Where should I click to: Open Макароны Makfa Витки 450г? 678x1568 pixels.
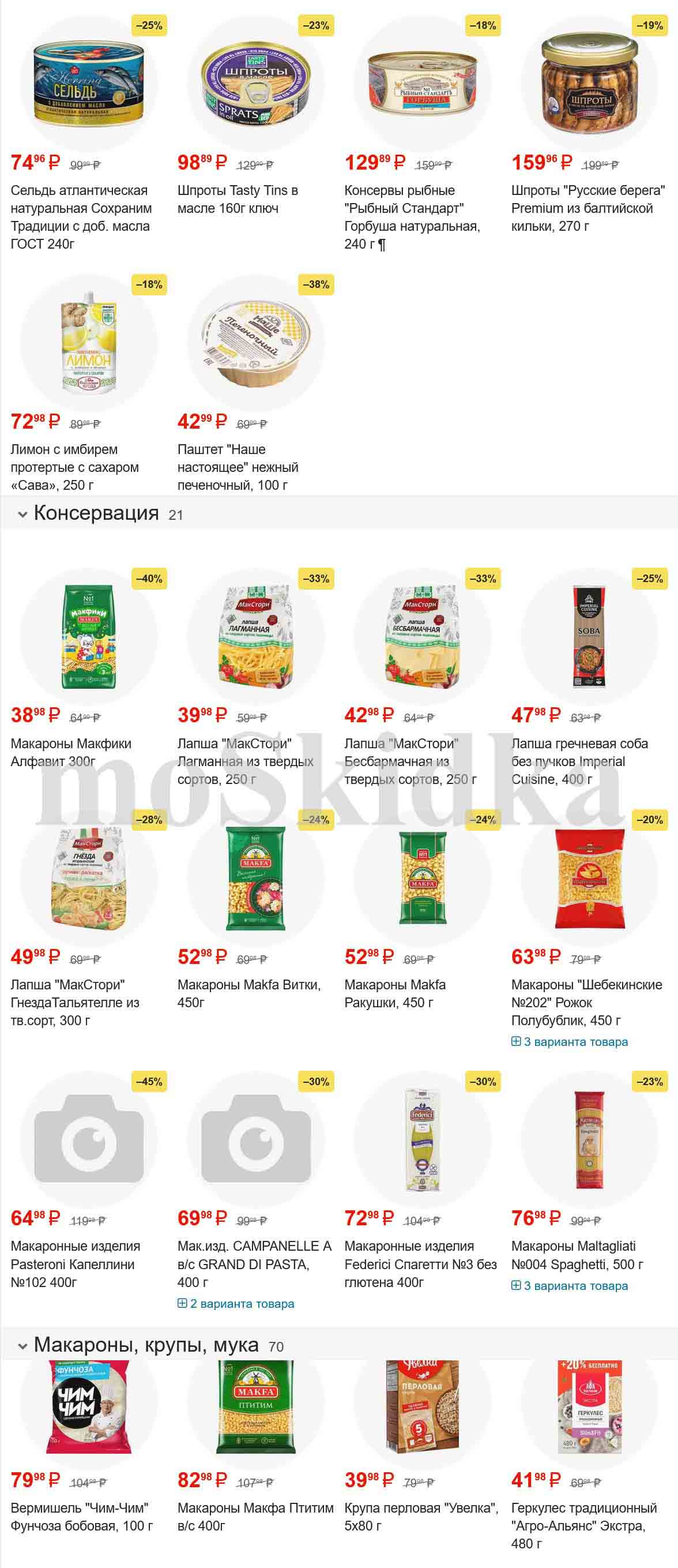click(x=248, y=993)
